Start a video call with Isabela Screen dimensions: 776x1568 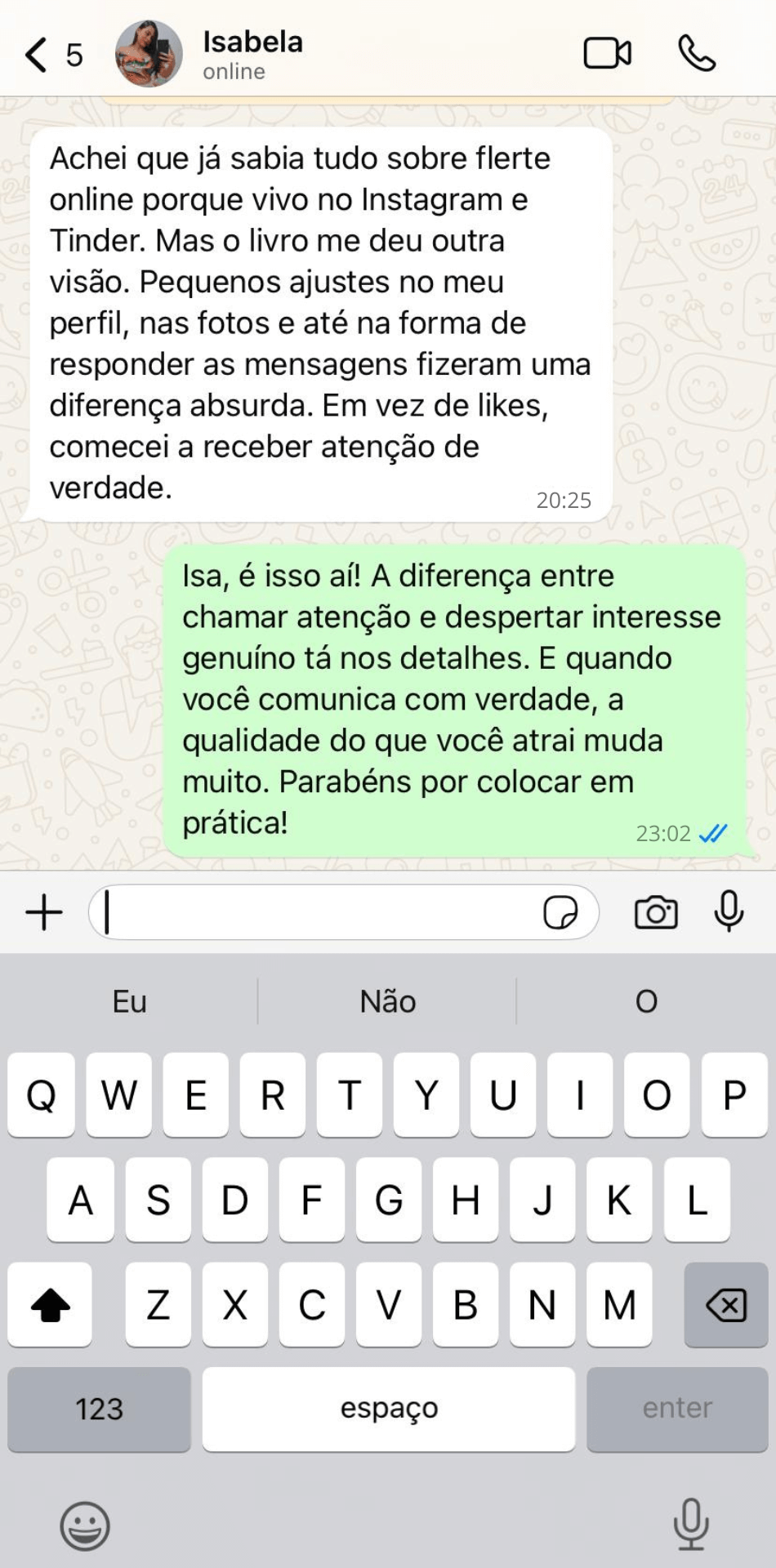pos(607,54)
